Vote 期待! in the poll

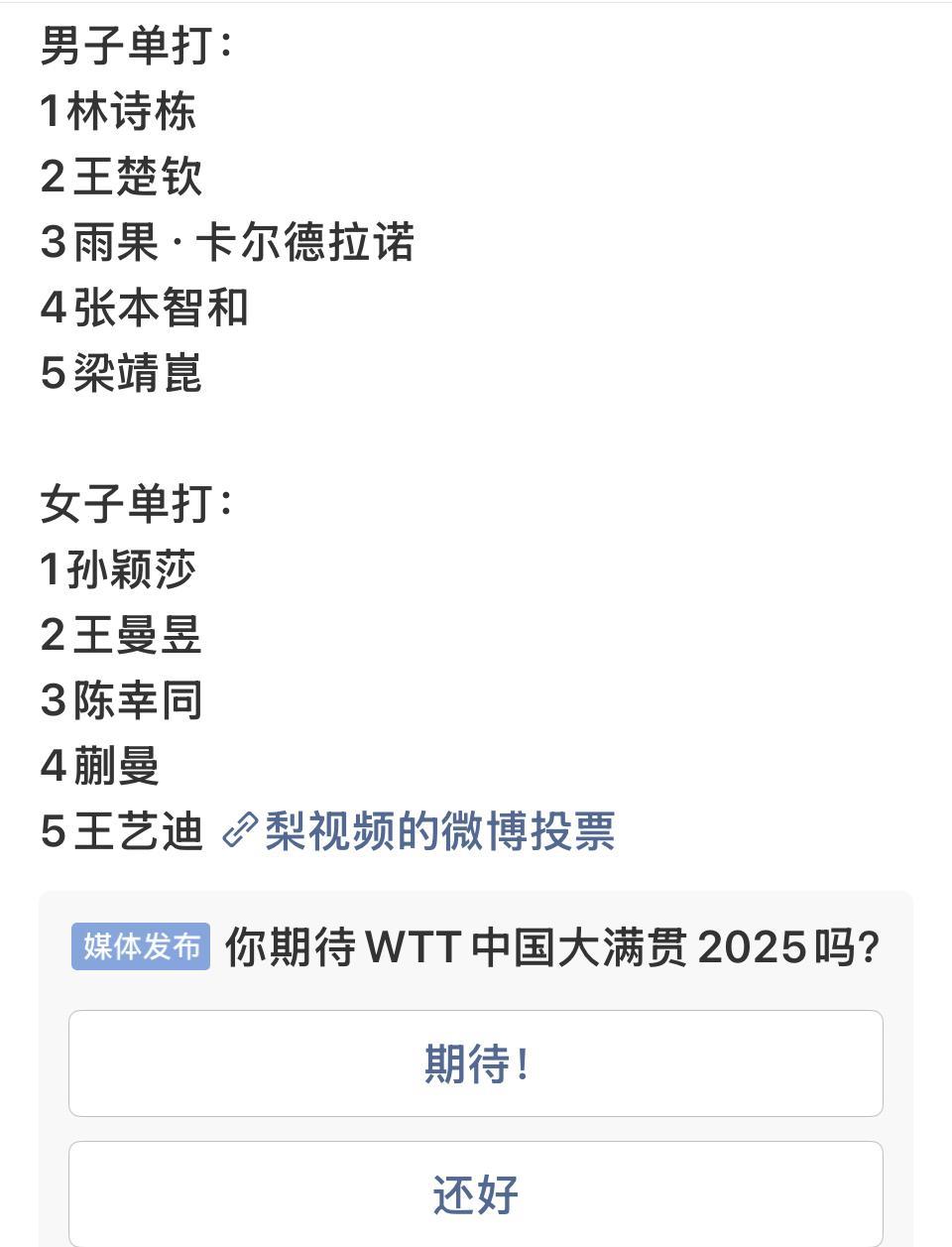pos(476,1063)
